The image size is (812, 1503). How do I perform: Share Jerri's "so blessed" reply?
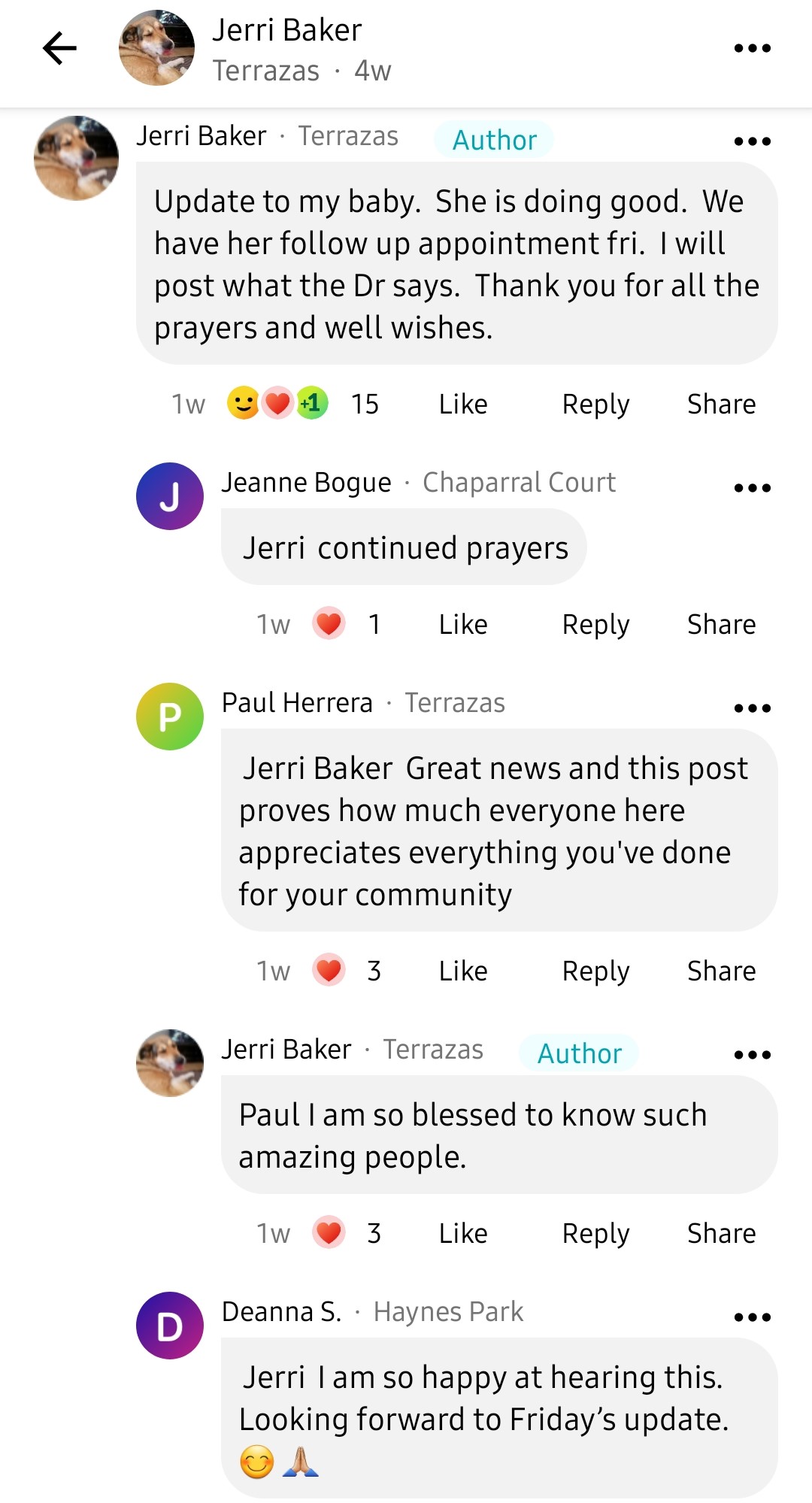click(721, 1234)
